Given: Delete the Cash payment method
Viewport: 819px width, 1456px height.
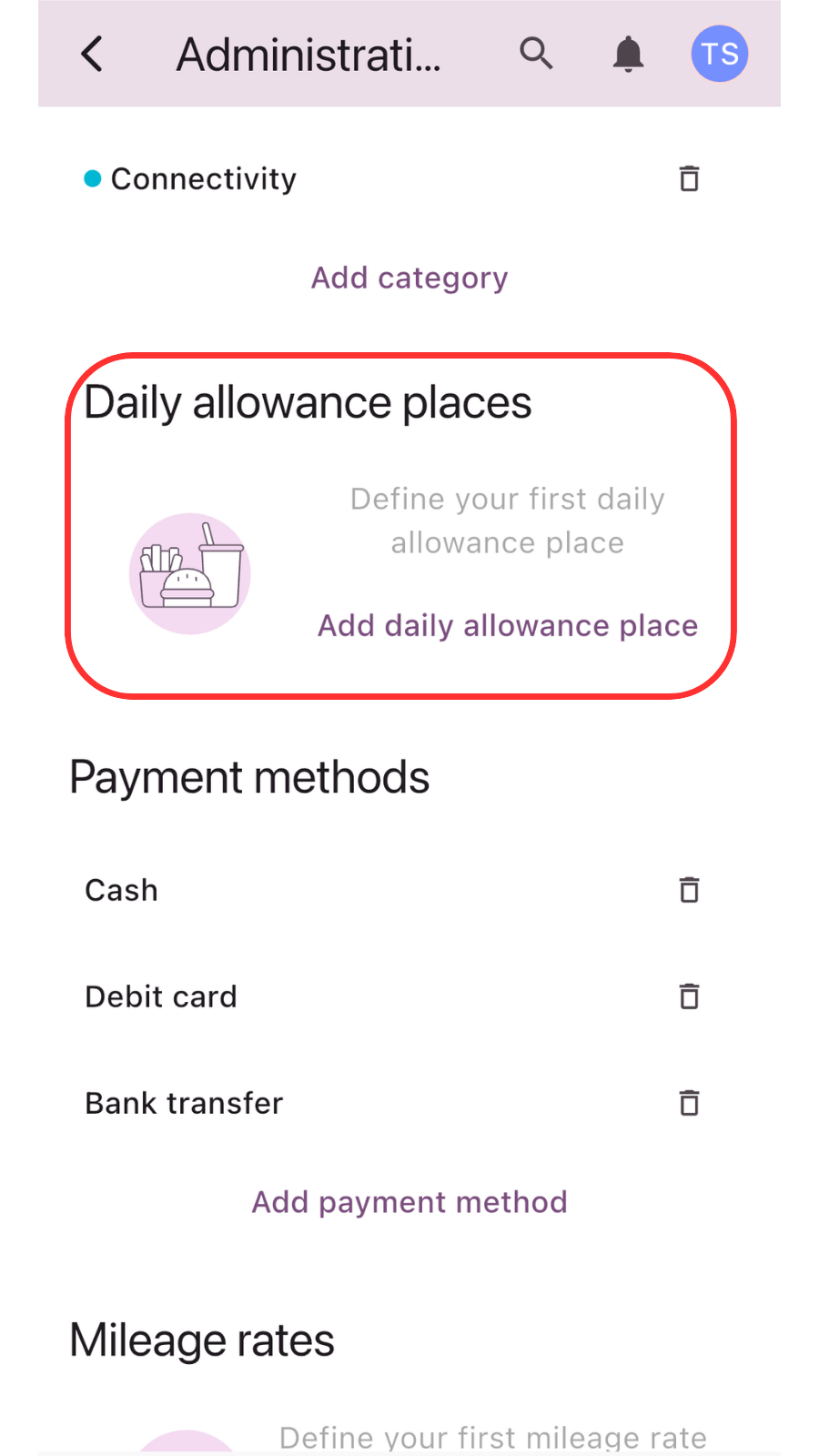Looking at the screenshot, I should tap(689, 890).
